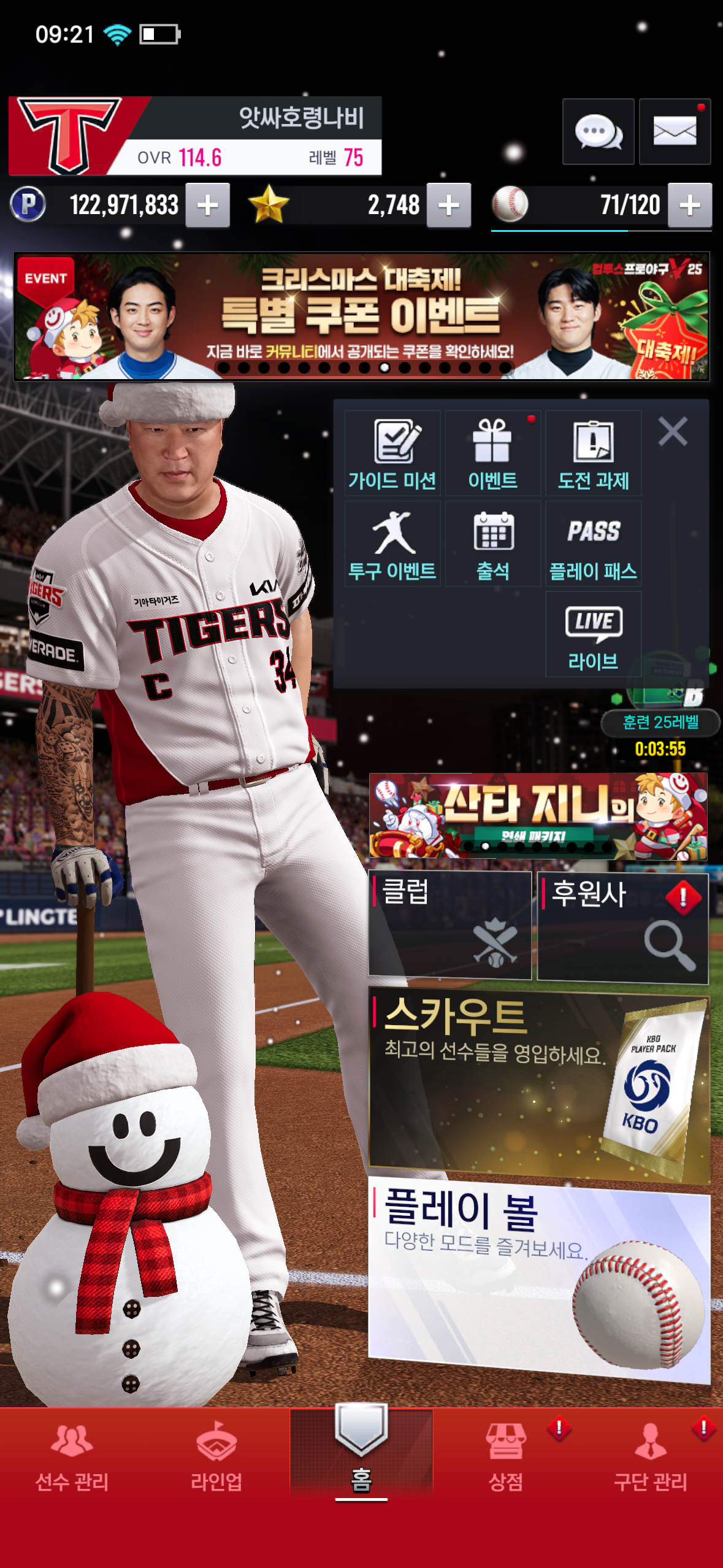Open the 후원사 sponsor card
This screenshot has height=1568, width=723.
(x=622, y=927)
